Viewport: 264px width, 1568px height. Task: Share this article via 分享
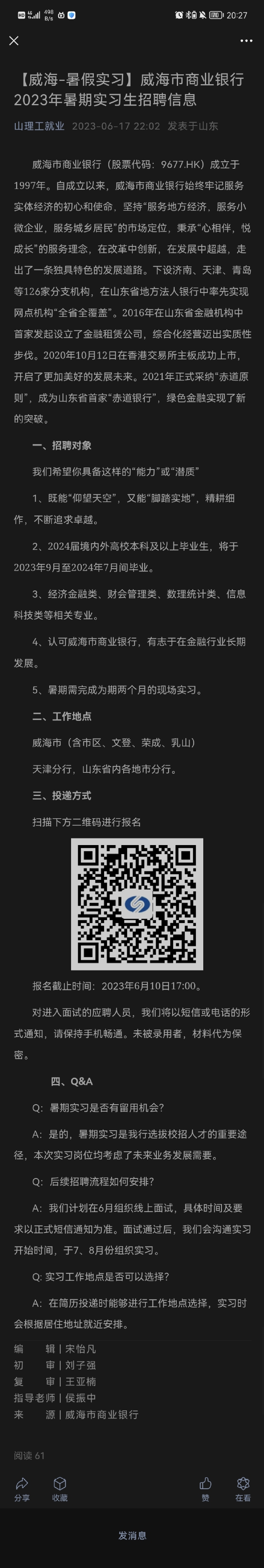tap(22, 1489)
